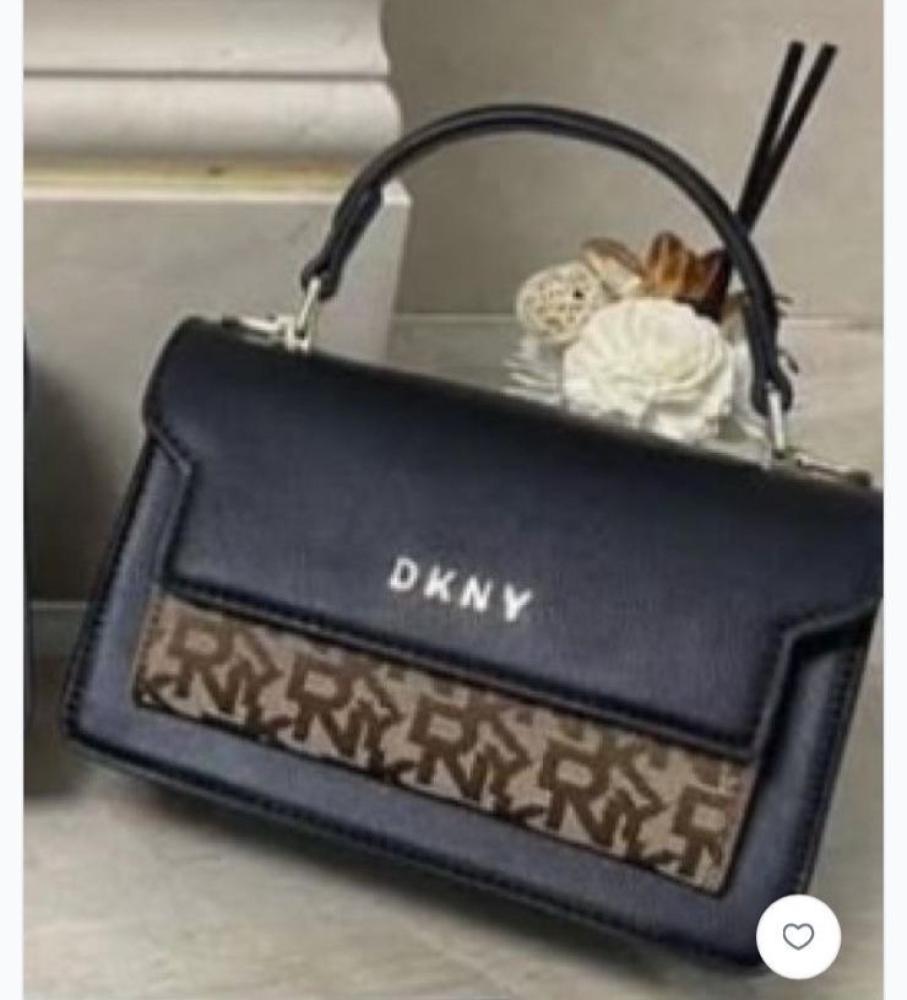This screenshot has width=907, height=1000.
Task: Add the DKNY bag to favorites
Action: [x=798, y=937]
